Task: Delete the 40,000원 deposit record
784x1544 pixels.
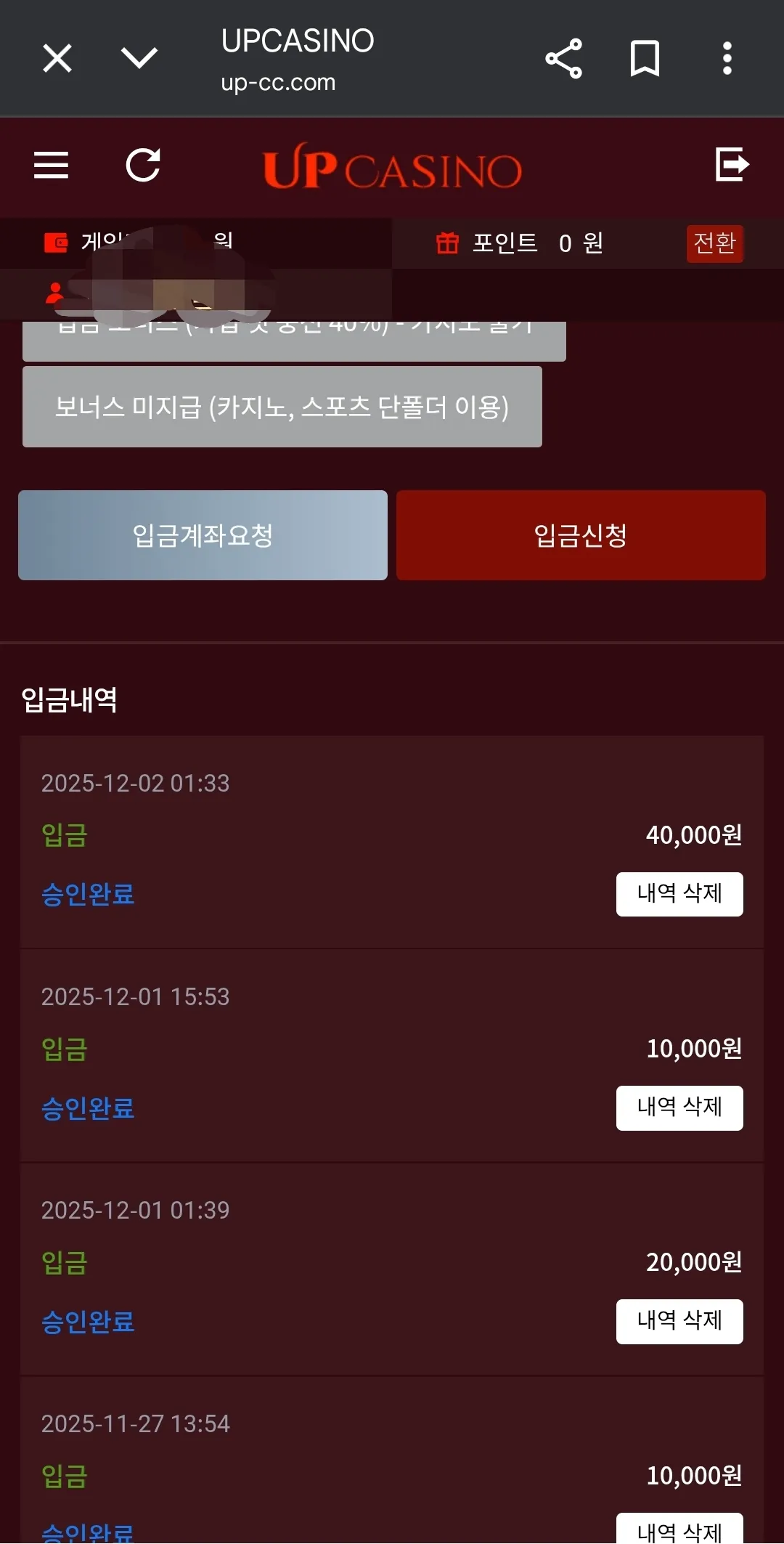Action: pyautogui.click(x=679, y=894)
